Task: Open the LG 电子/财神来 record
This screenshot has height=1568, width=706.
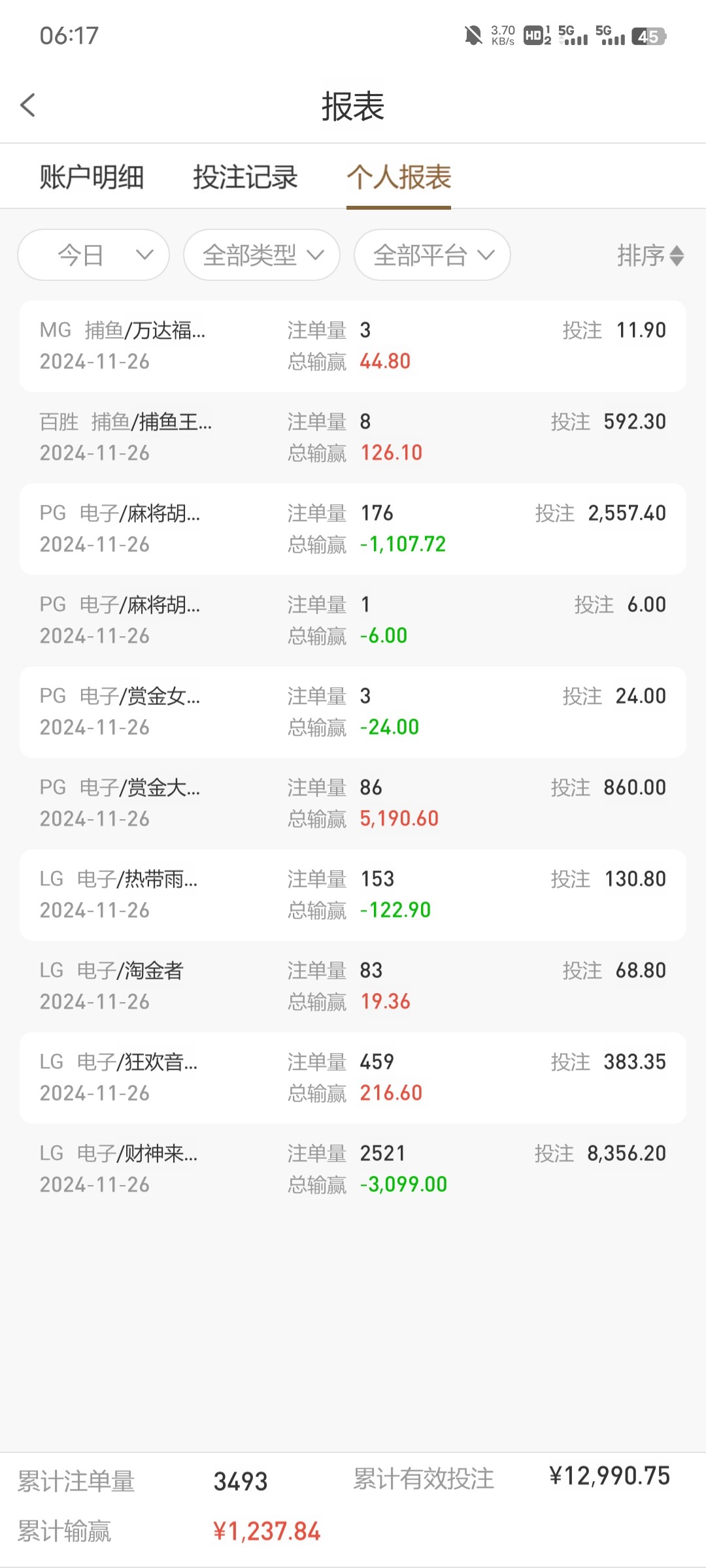Action: [353, 1169]
